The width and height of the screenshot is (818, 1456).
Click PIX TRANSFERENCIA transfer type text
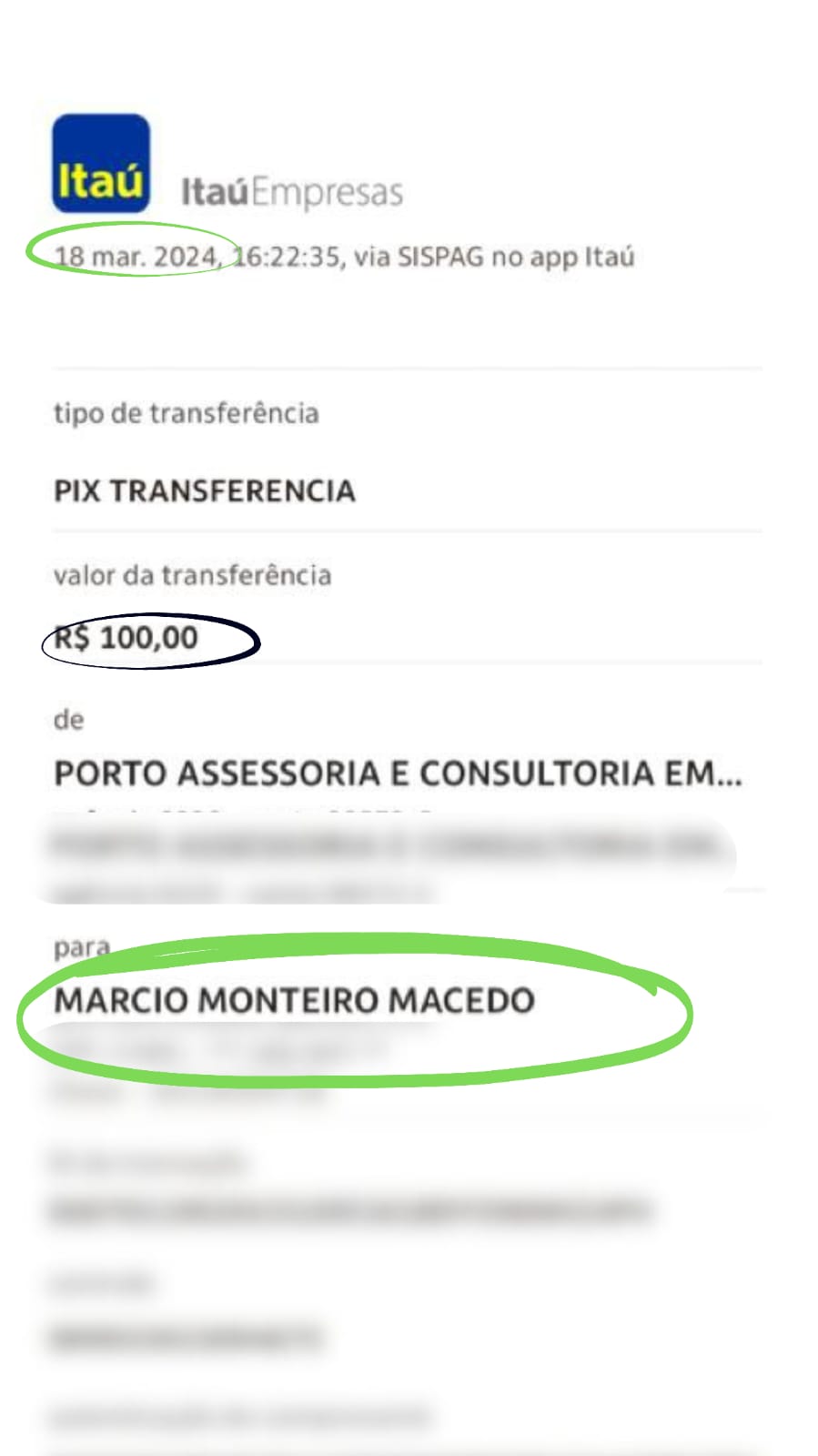[x=206, y=491]
